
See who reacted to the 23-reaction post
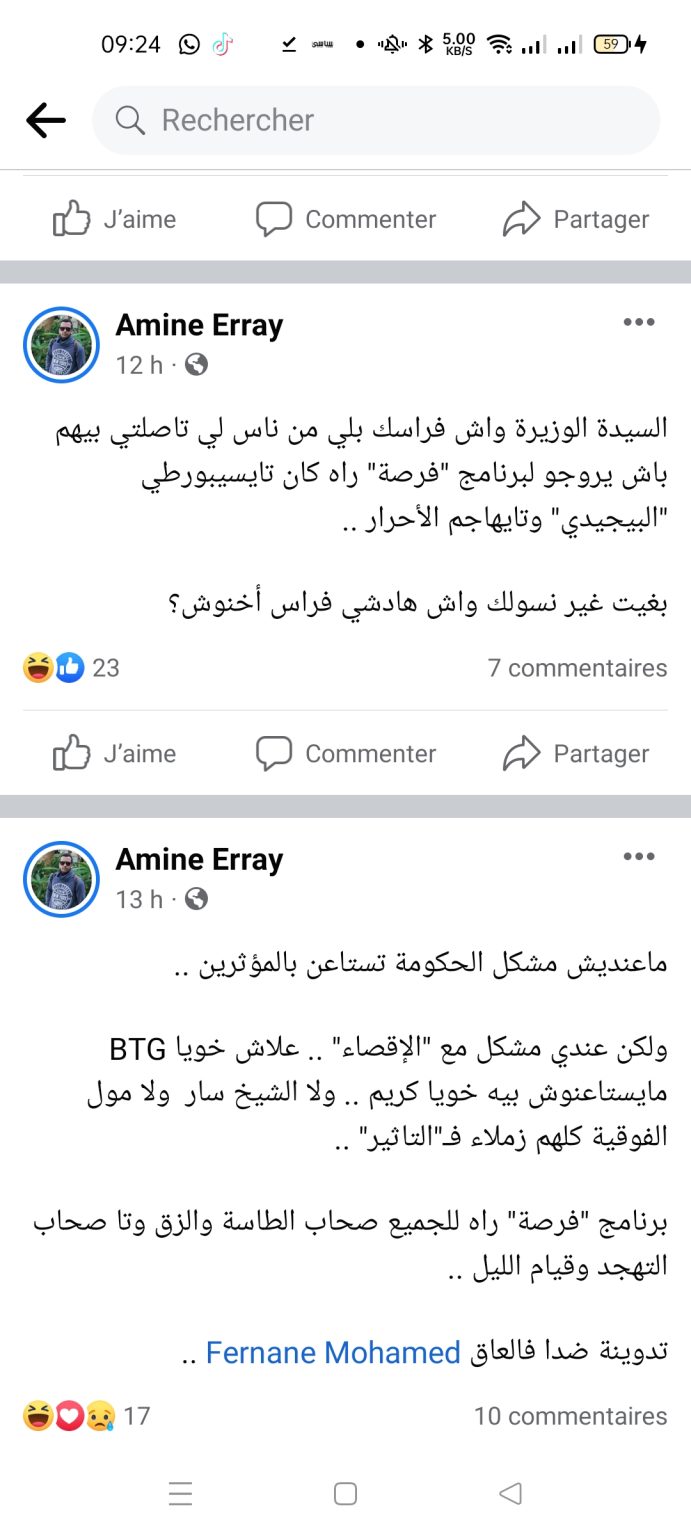[71, 668]
